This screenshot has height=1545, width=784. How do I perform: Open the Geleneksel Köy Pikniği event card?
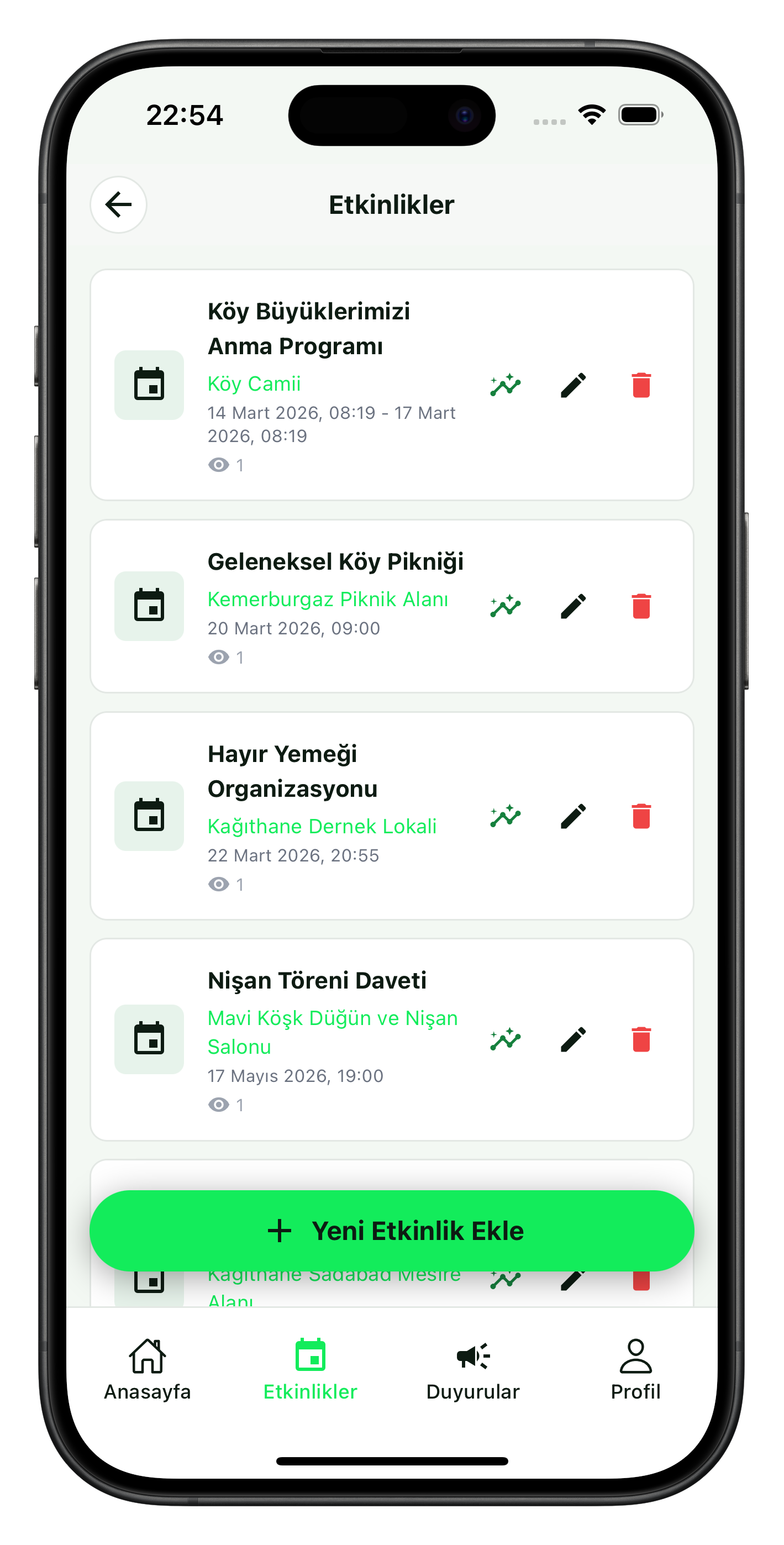[x=336, y=563]
